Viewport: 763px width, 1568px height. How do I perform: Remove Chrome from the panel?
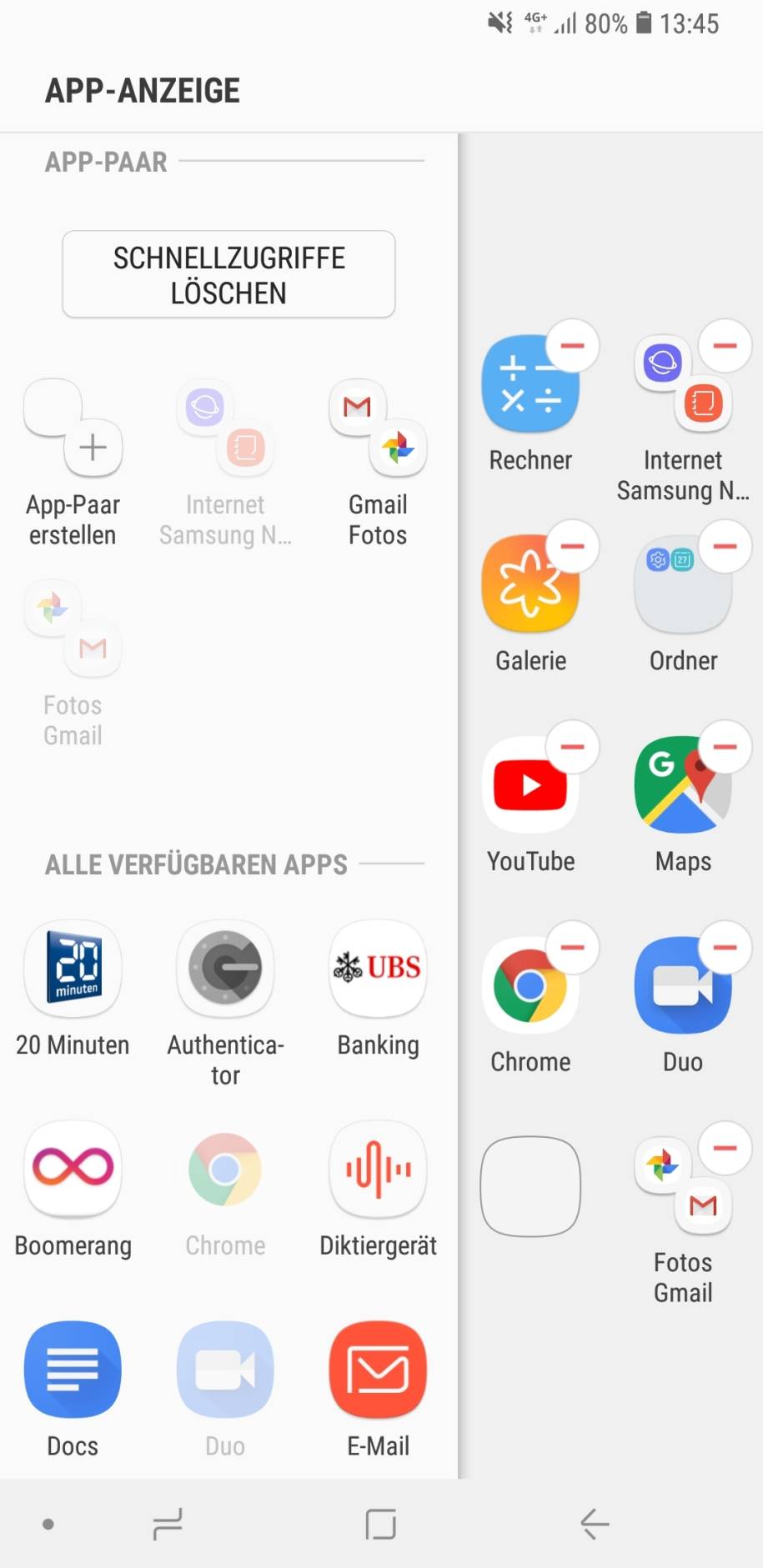pyautogui.click(x=572, y=947)
